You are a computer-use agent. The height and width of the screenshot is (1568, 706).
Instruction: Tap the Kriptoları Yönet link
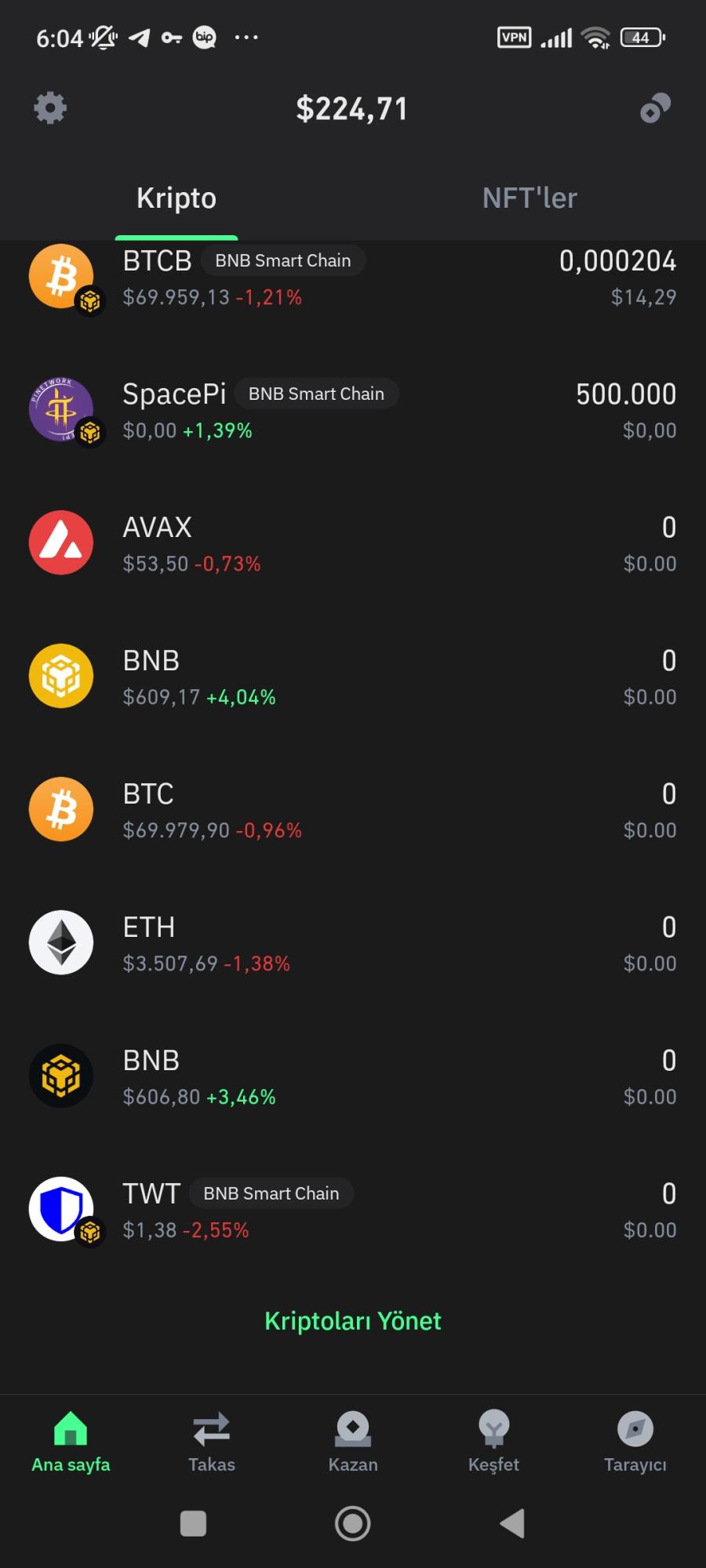point(353,1321)
